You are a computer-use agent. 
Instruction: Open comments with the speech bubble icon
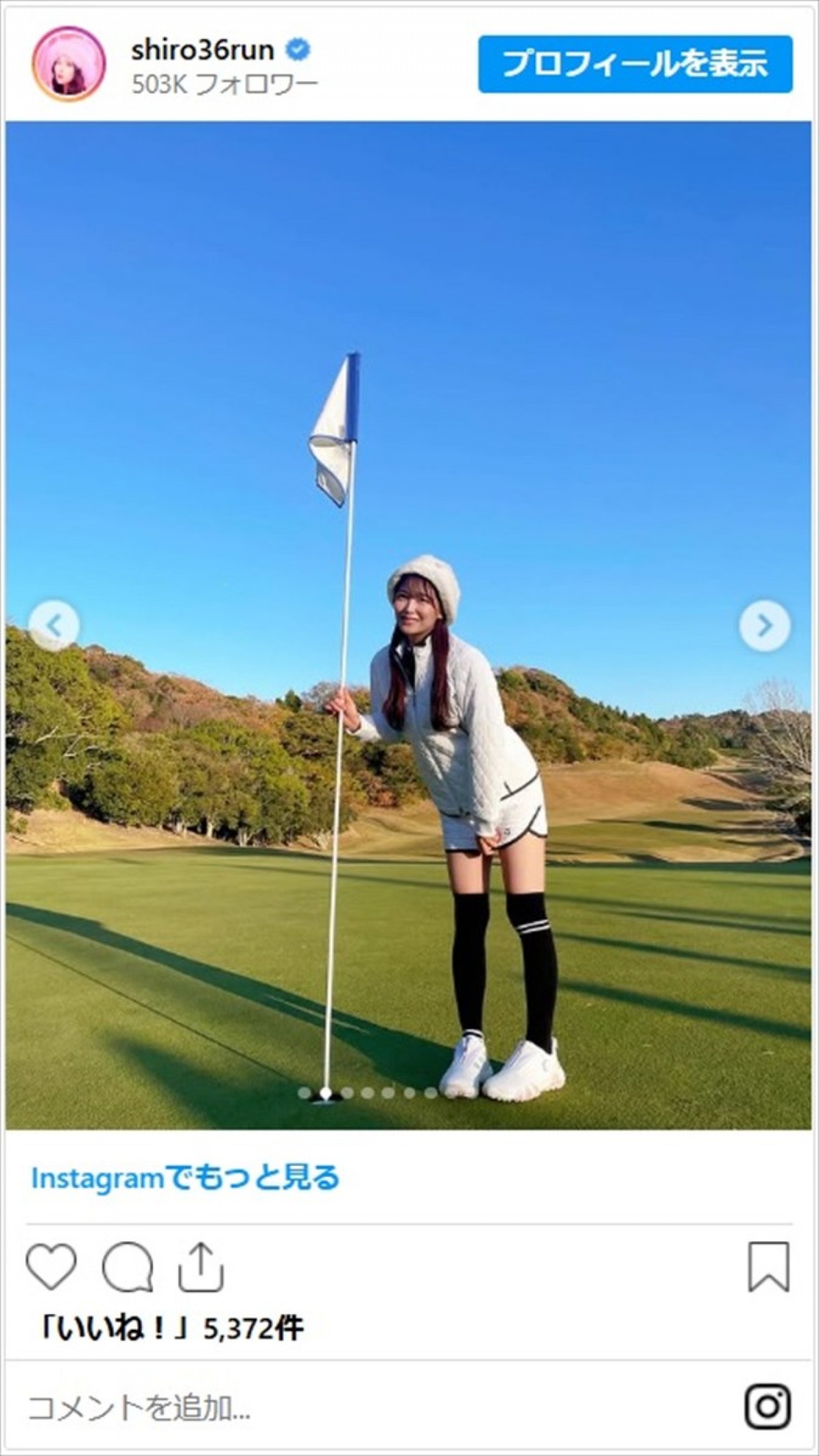(x=127, y=1267)
